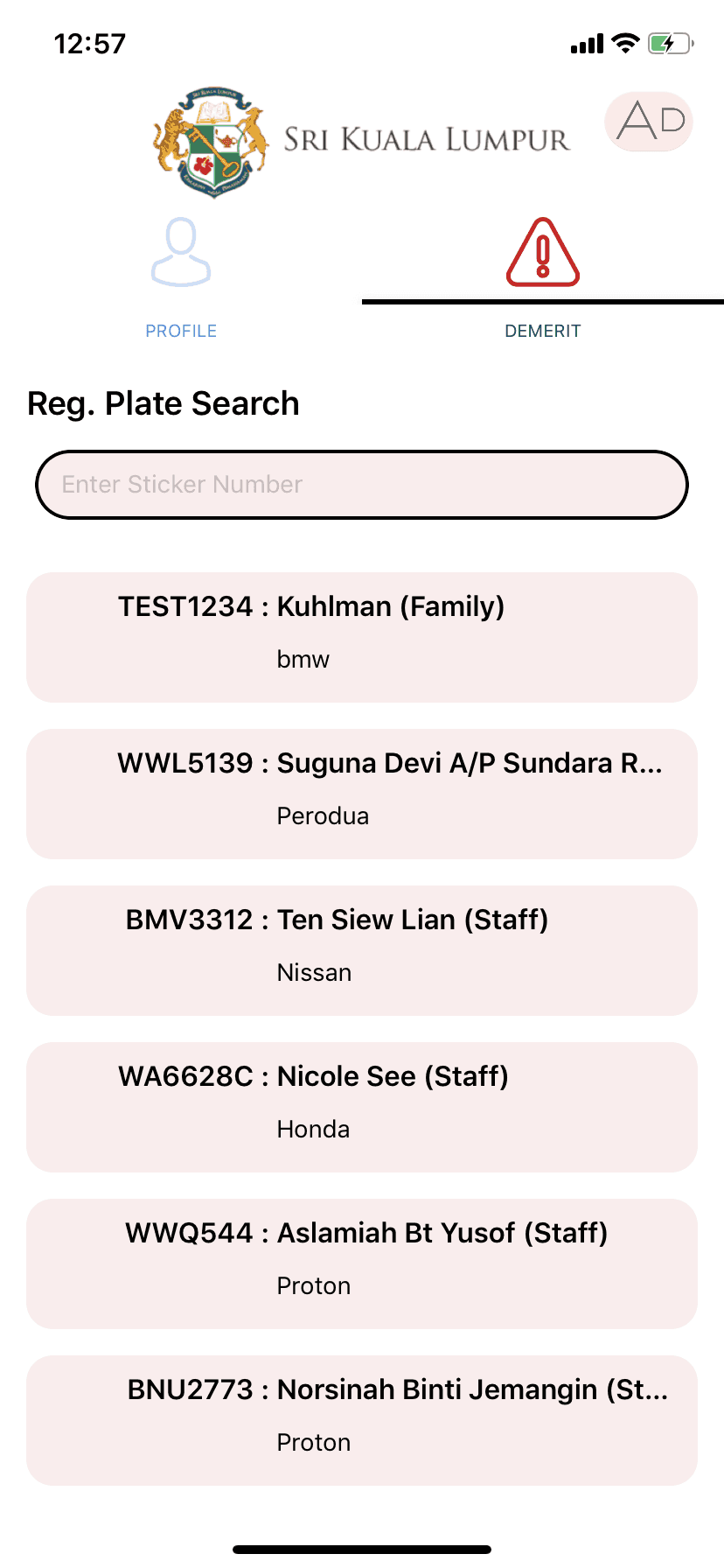
Task: Open the TEST1234 Kuhlman Family record
Action: [361, 636]
